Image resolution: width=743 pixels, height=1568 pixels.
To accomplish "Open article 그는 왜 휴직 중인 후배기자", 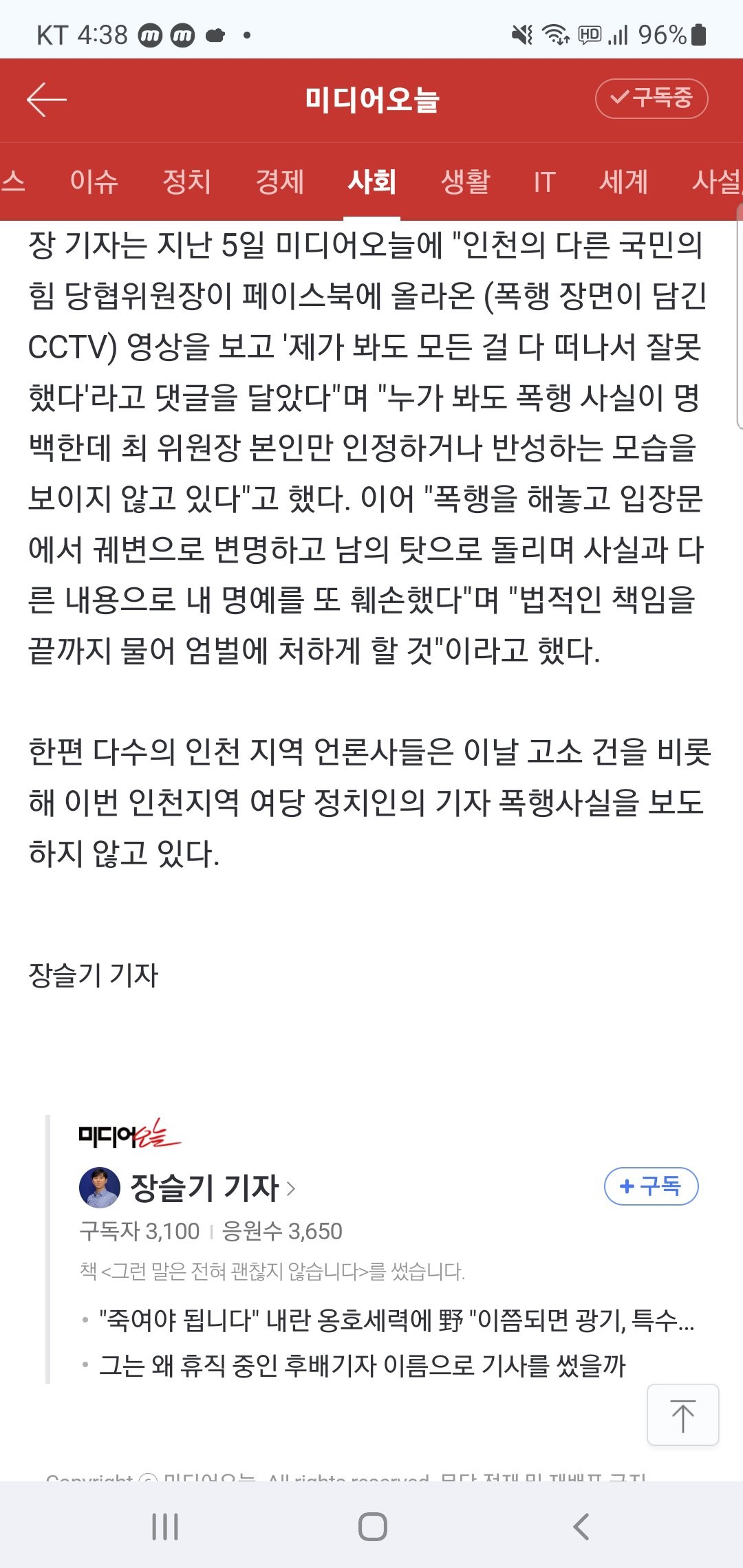I will tap(362, 1365).
